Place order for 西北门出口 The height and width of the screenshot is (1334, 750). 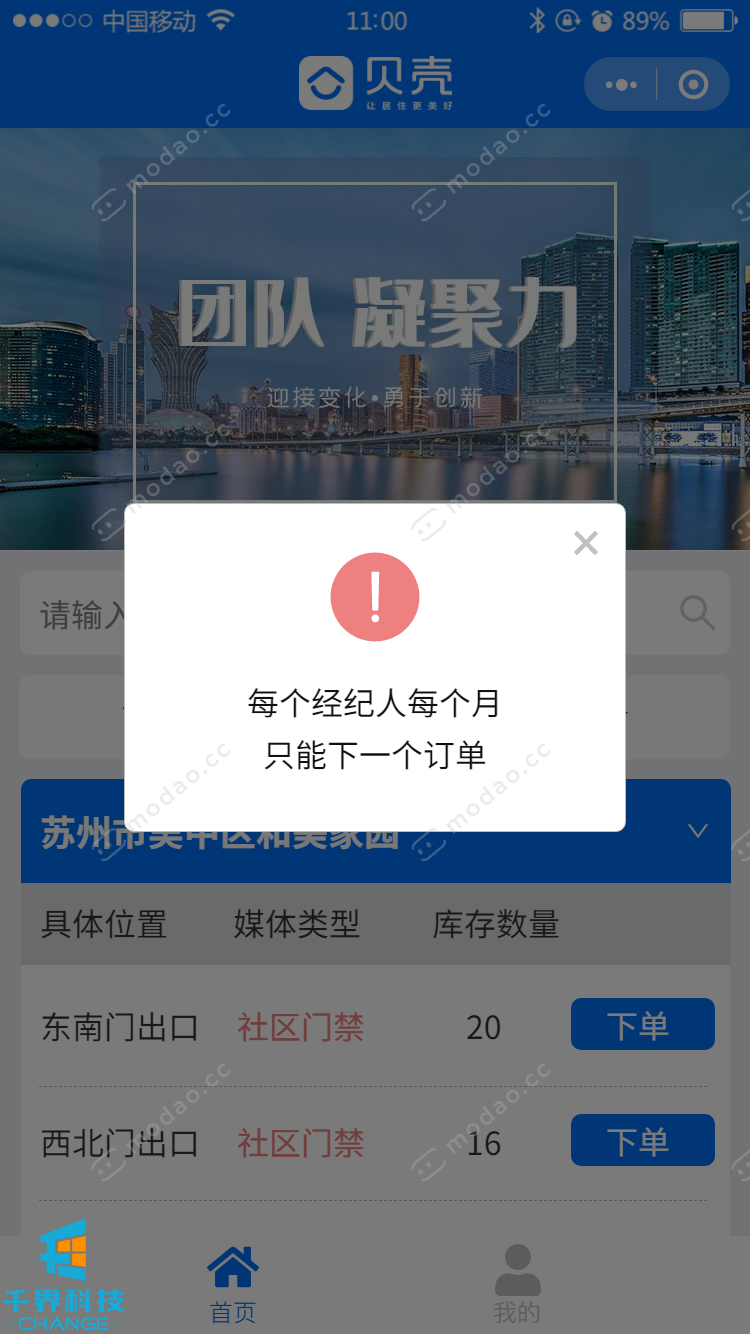click(x=642, y=1140)
